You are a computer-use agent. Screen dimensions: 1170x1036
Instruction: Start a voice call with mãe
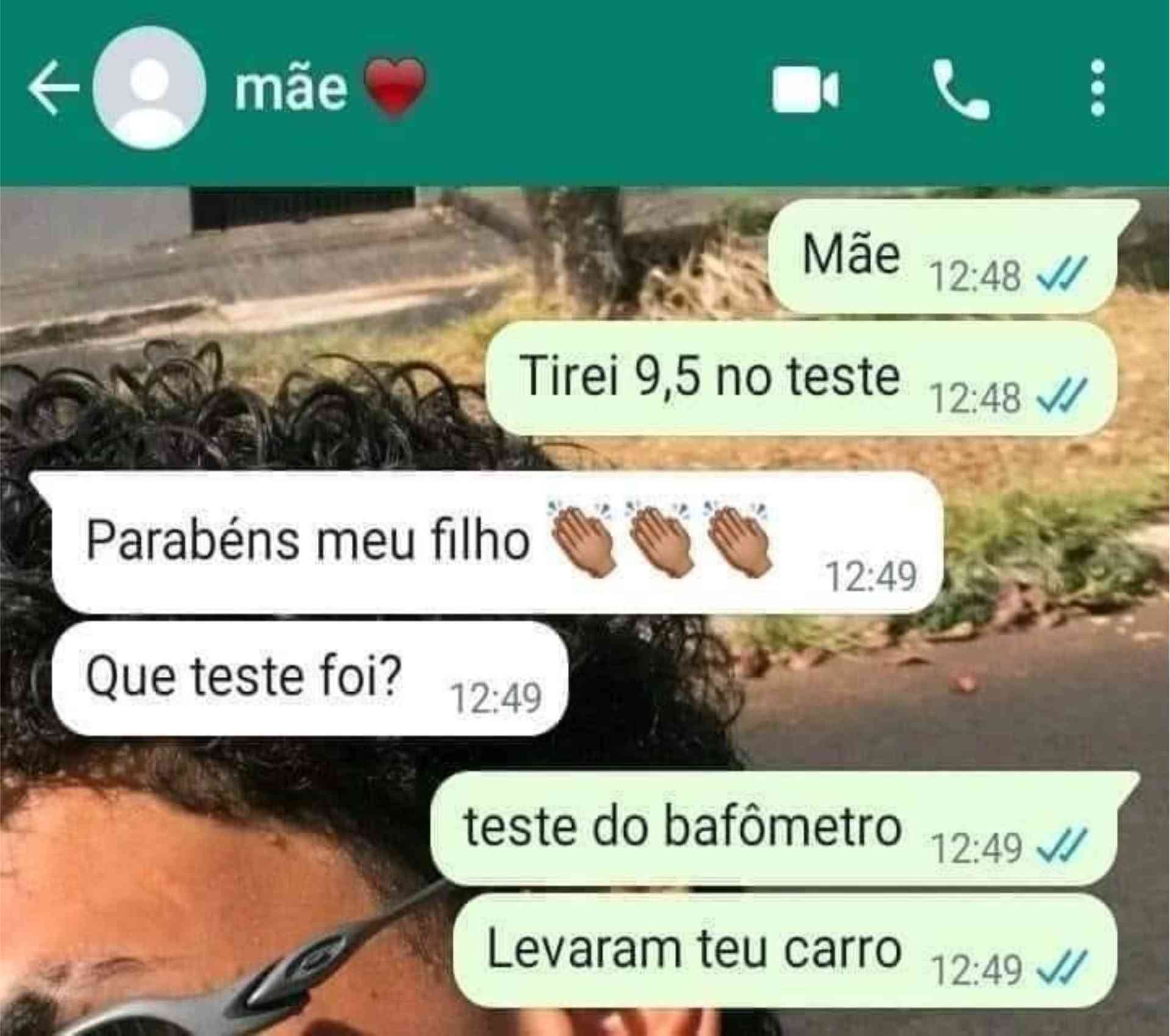(961, 90)
